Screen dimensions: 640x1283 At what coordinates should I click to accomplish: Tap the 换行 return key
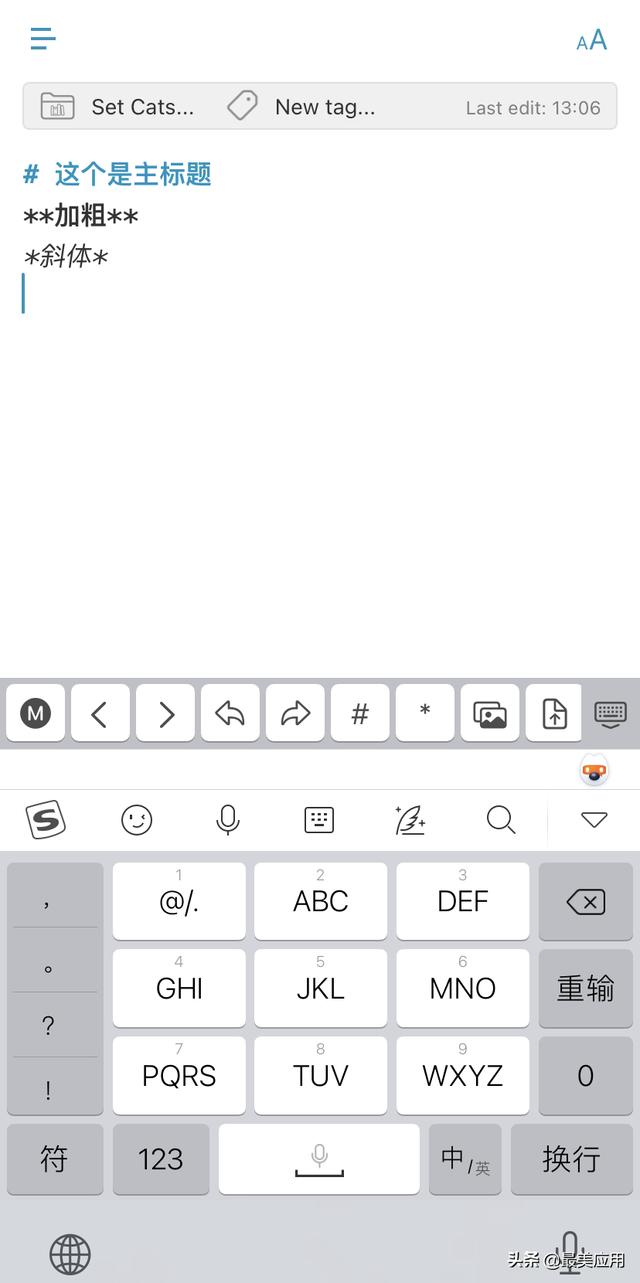coord(571,1159)
